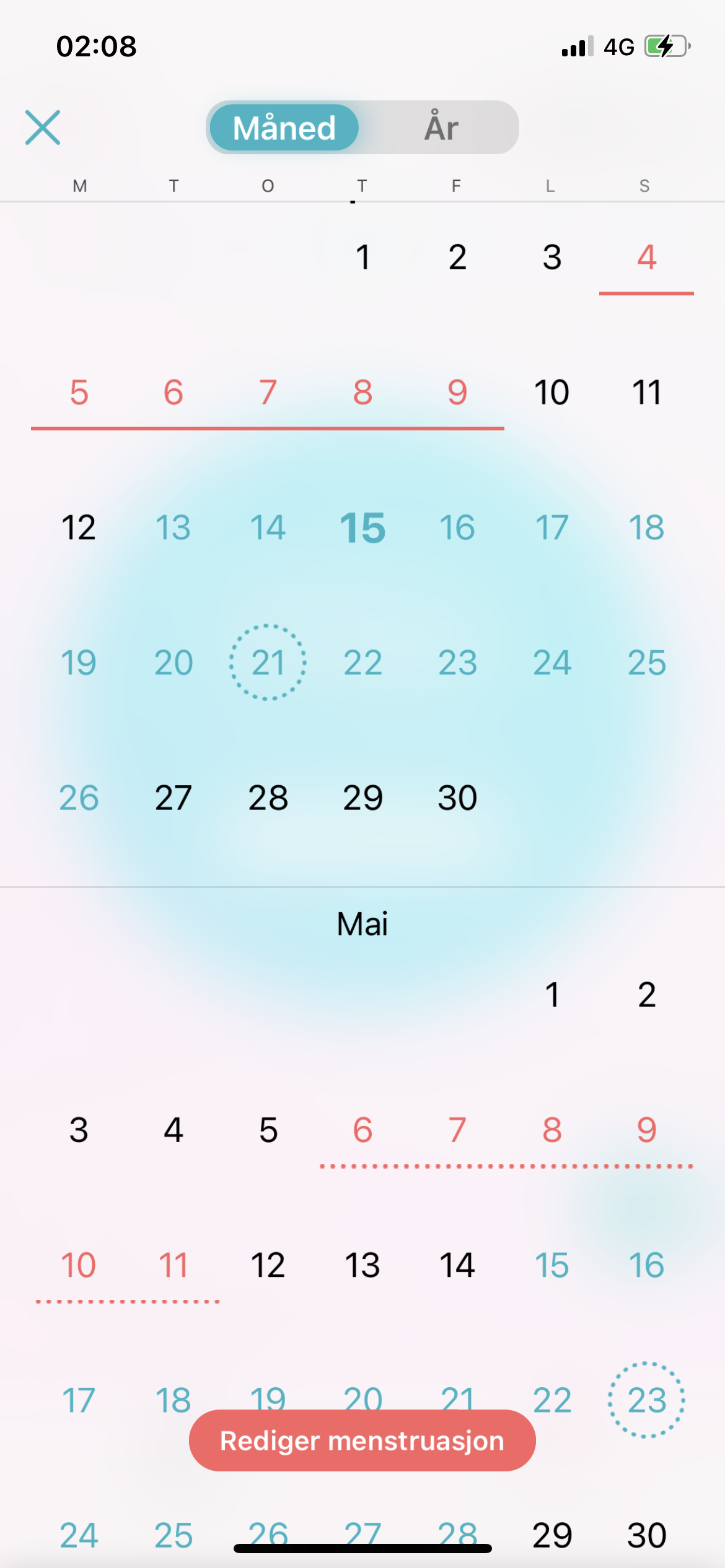Open dotted-circle day 23 in Mai
The width and height of the screenshot is (725, 1568).
point(646,1400)
